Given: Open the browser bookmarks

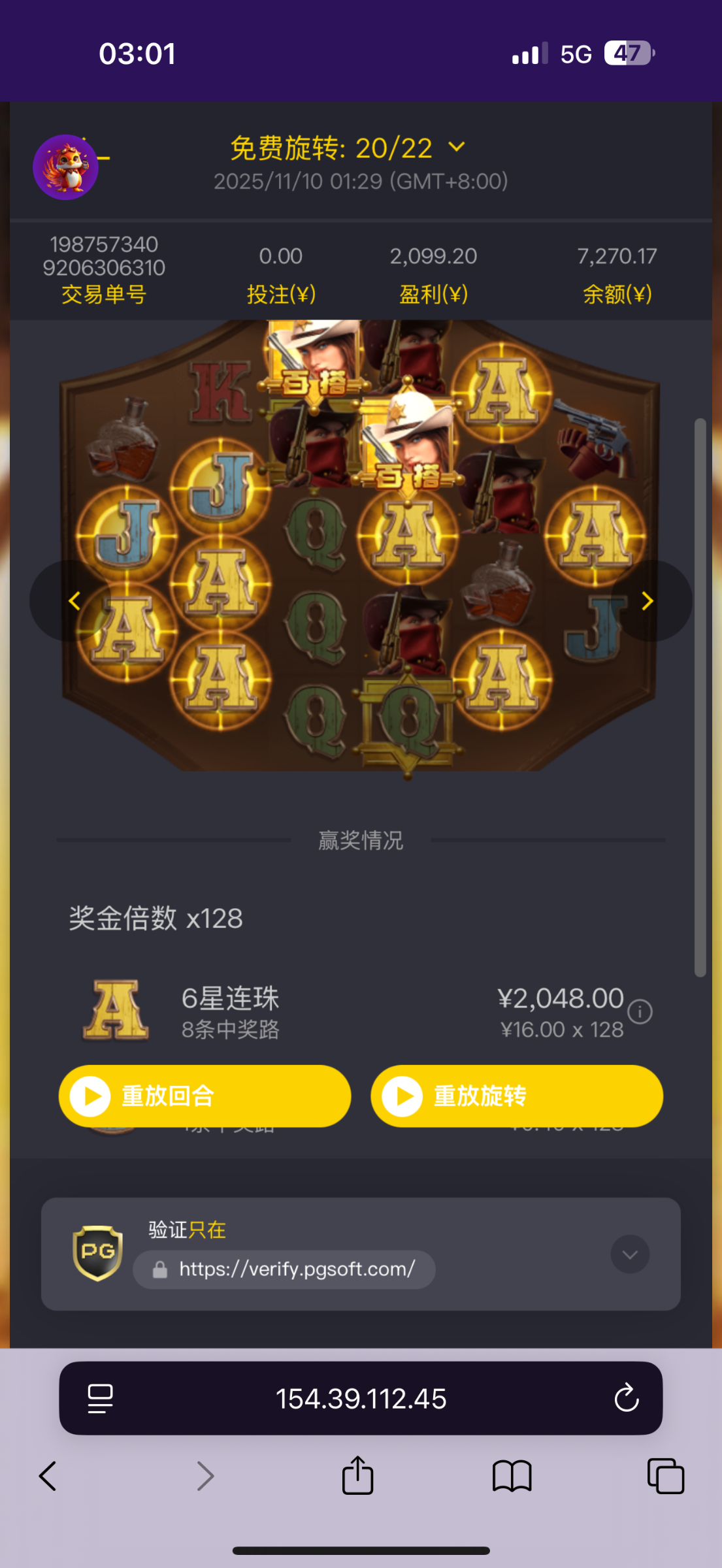Looking at the screenshot, I should [512, 1475].
